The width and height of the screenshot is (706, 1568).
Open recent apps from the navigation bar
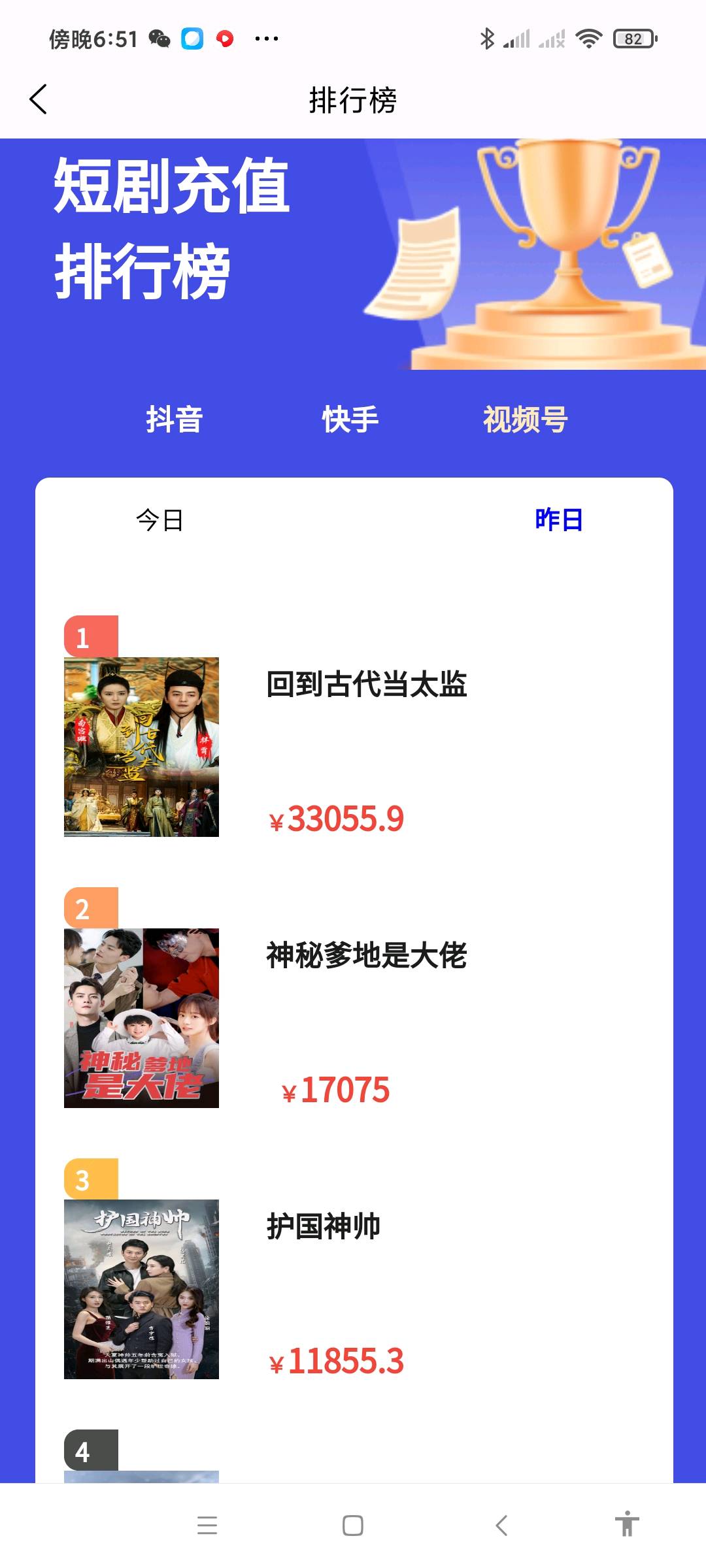click(x=207, y=1526)
